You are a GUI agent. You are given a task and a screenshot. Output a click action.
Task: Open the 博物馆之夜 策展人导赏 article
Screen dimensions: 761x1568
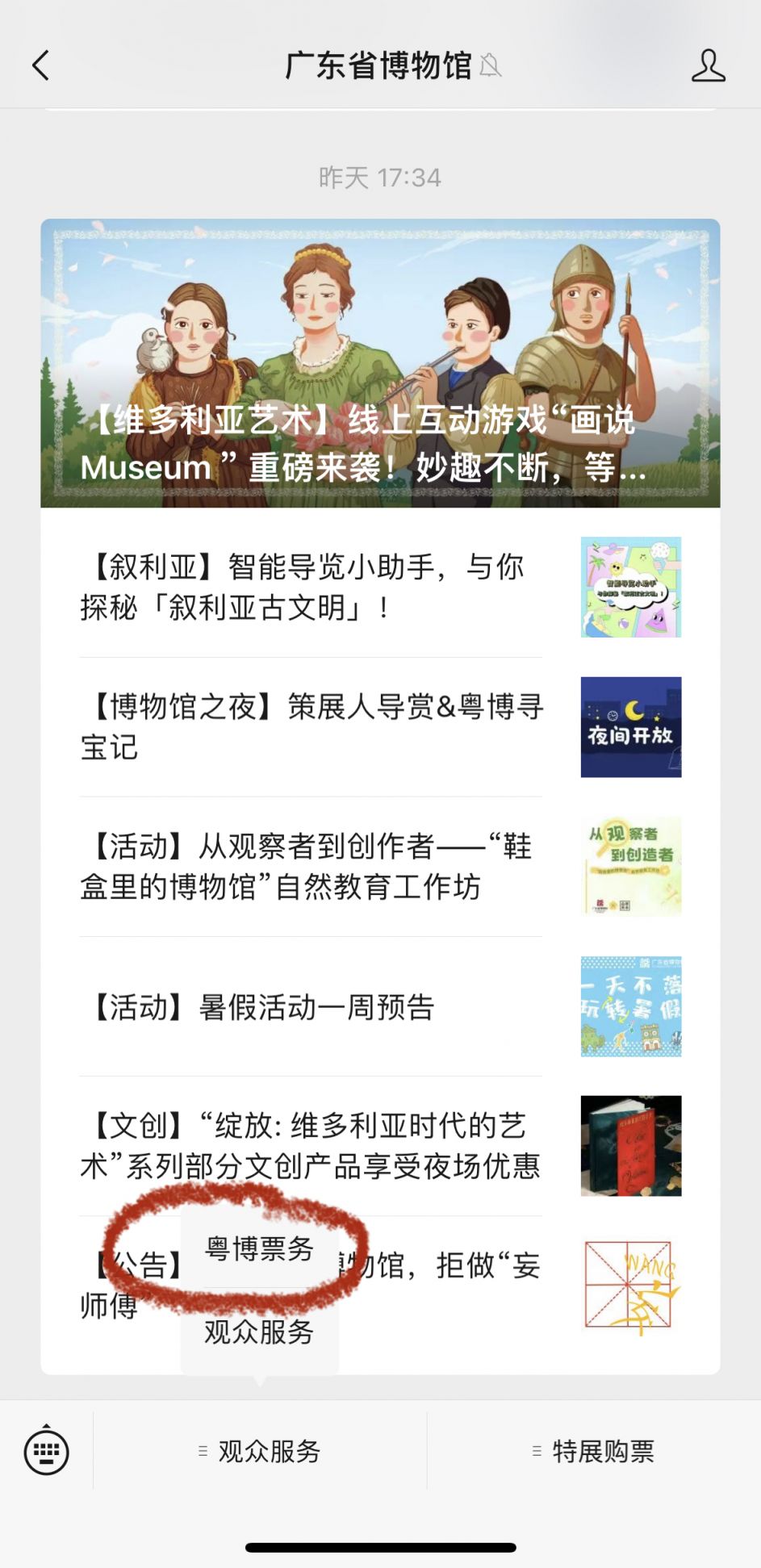click(x=380, y=727)
